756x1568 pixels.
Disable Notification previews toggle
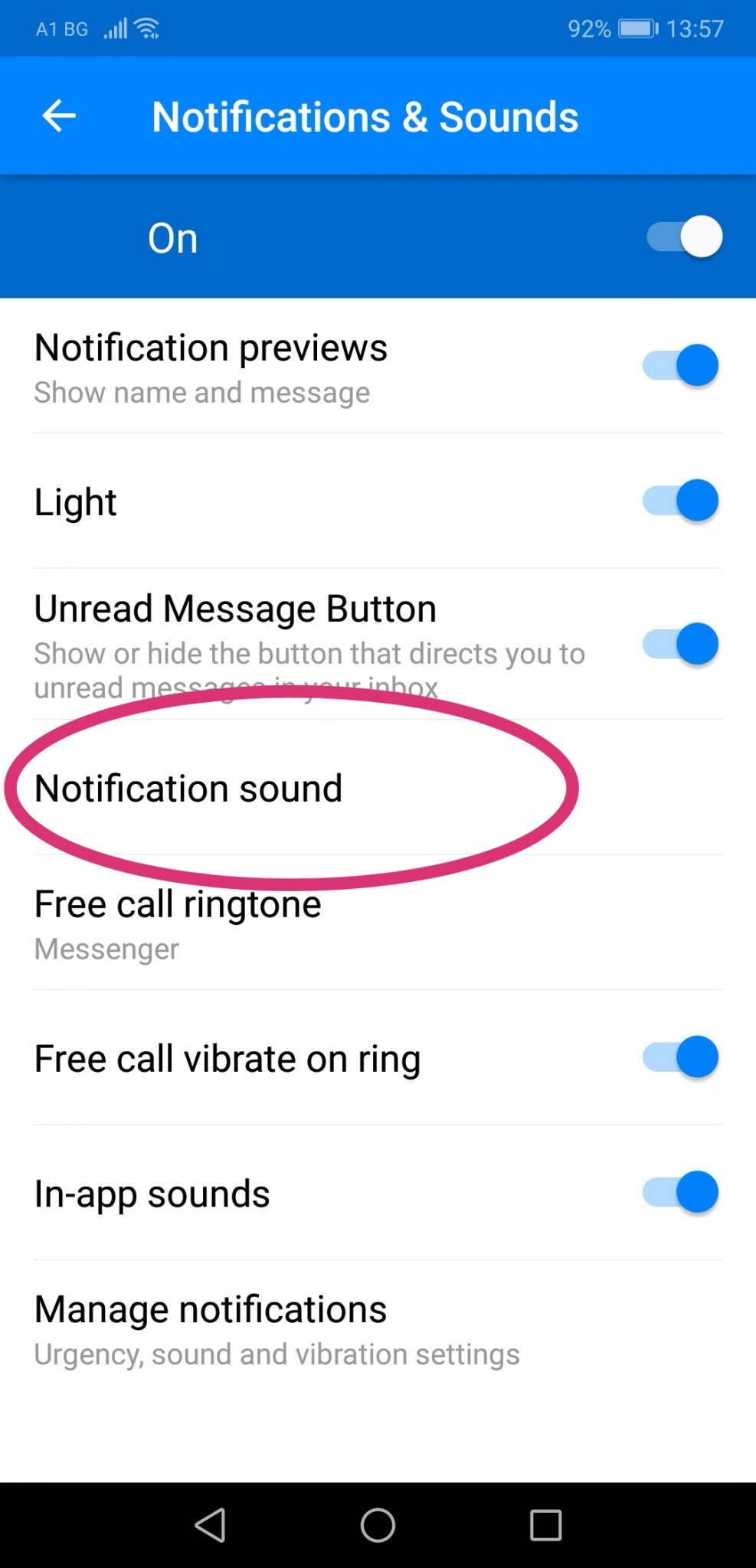click(680, 366)
